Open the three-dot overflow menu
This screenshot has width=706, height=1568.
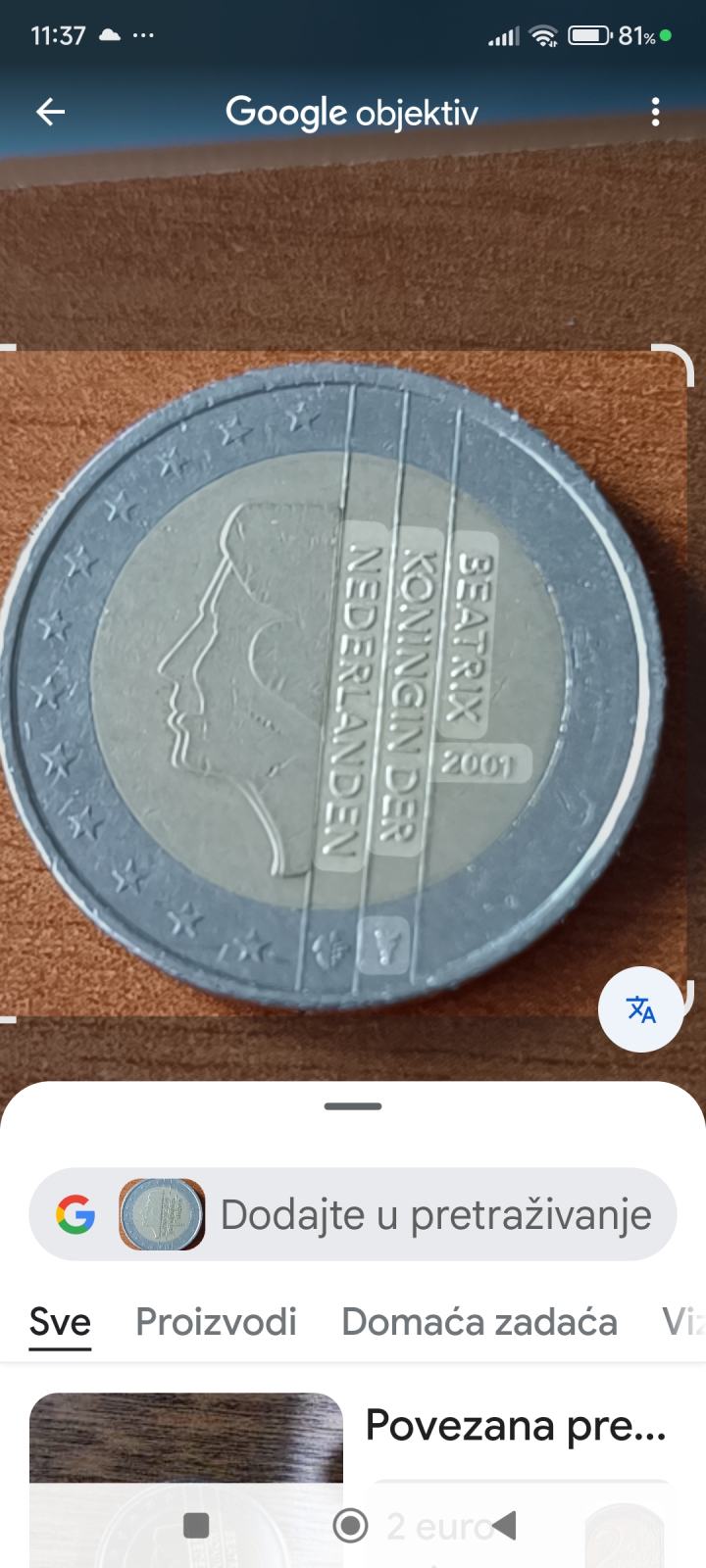pos(655,112)
